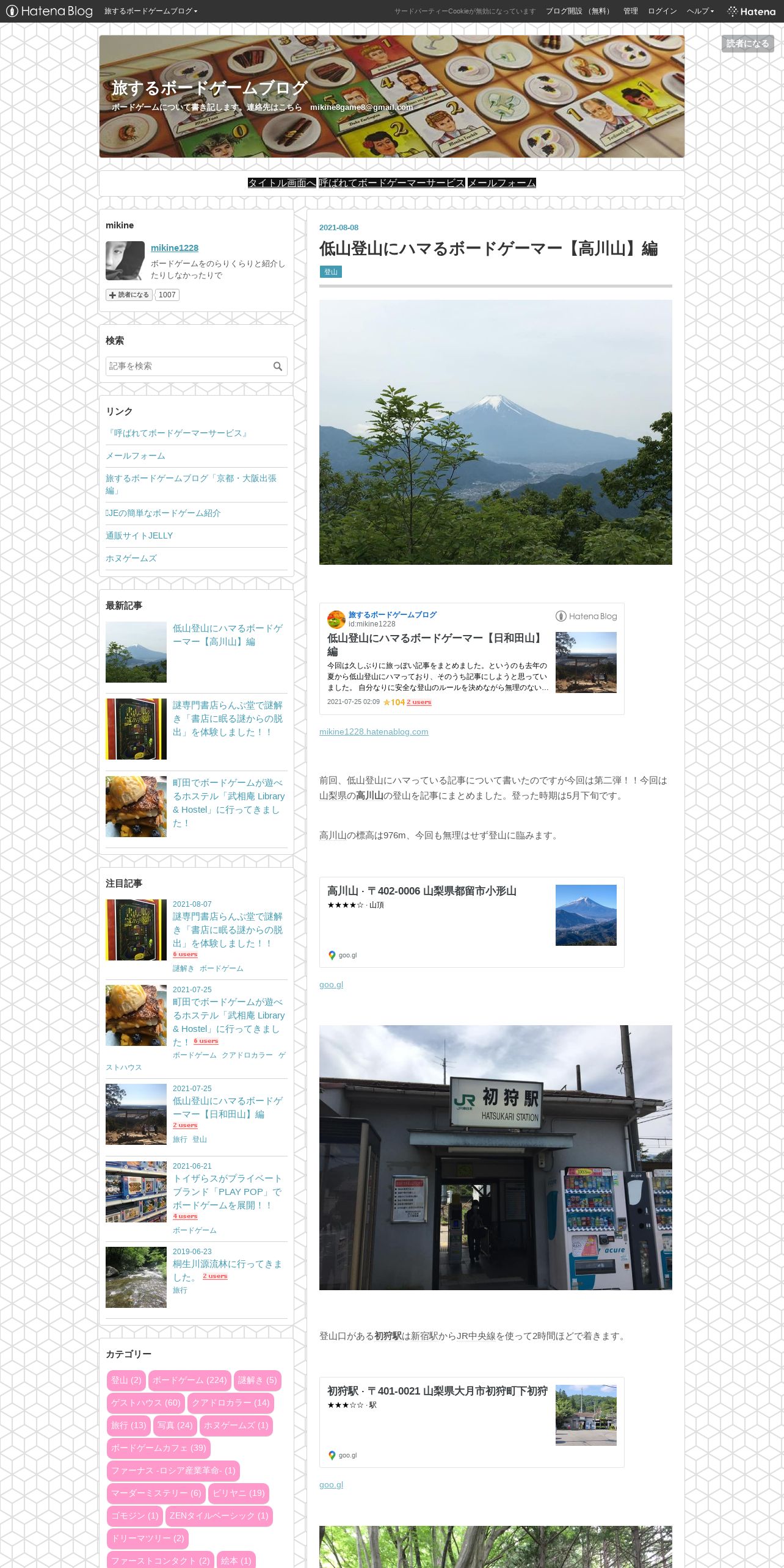Open the ホヌゲームズ sidebar link
The width and height of the screenshot is (784, 1568).
[x=131, y=558]
